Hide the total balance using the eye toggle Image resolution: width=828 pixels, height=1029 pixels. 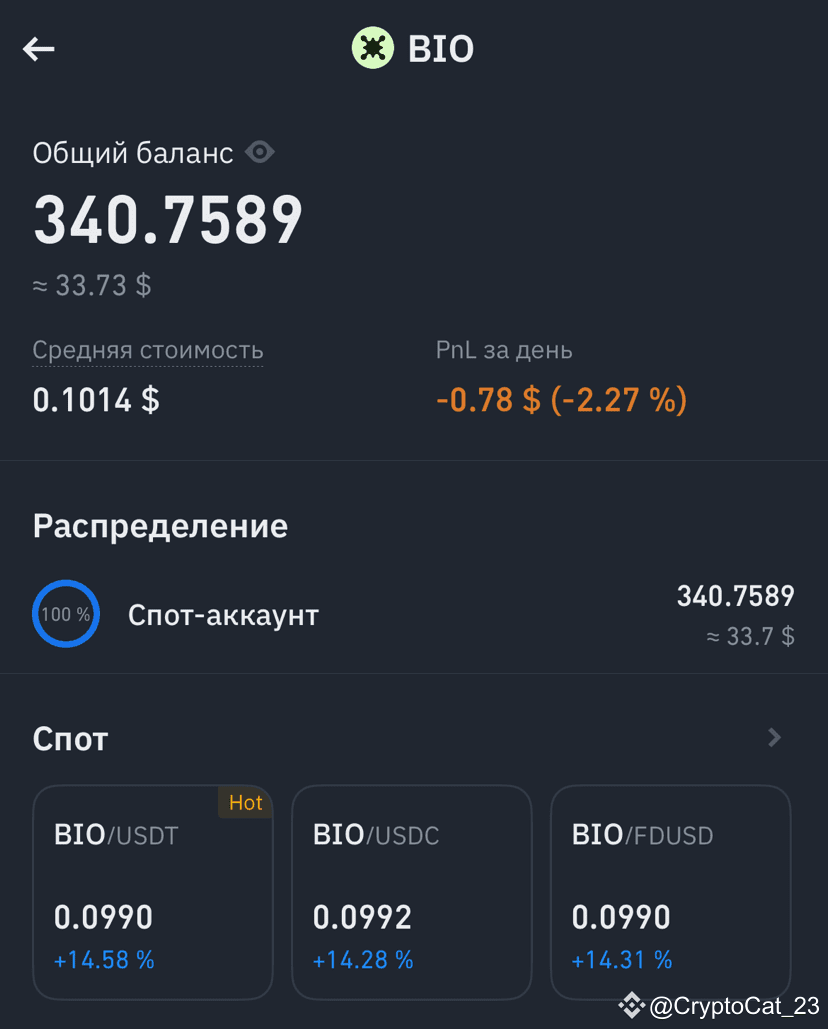click(x=260, y=151)
